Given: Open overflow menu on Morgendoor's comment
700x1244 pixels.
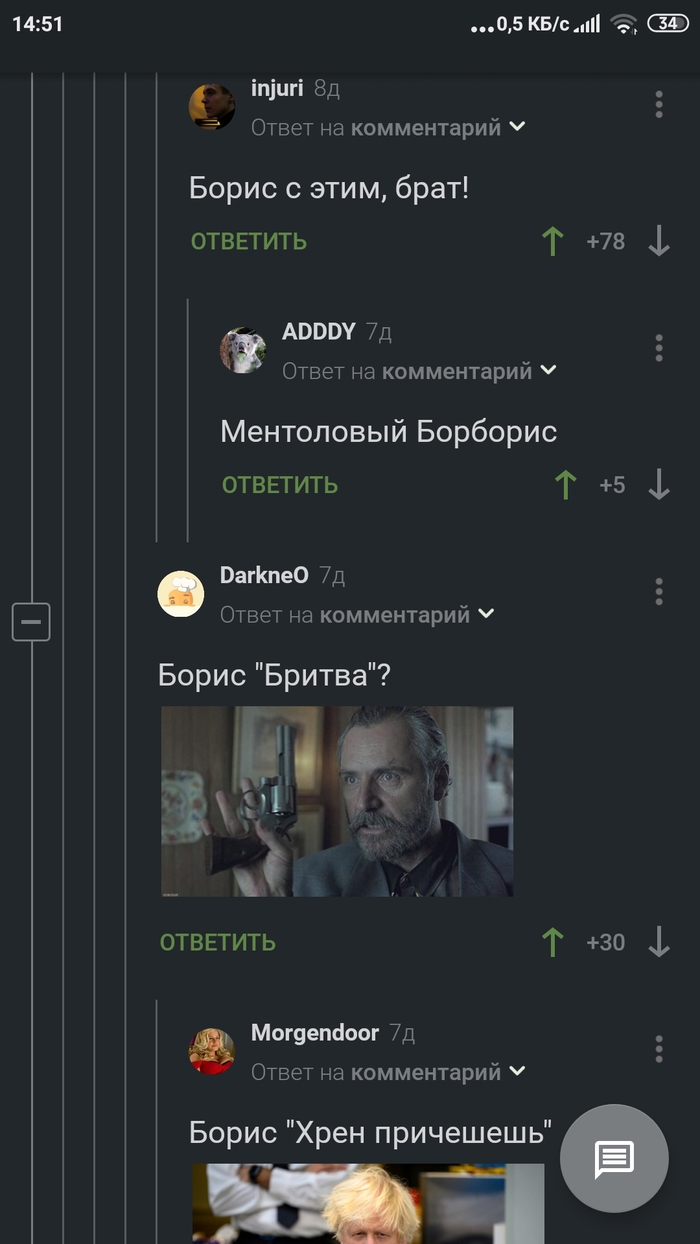Looking at the screenshot, I should pos(658,1049).
